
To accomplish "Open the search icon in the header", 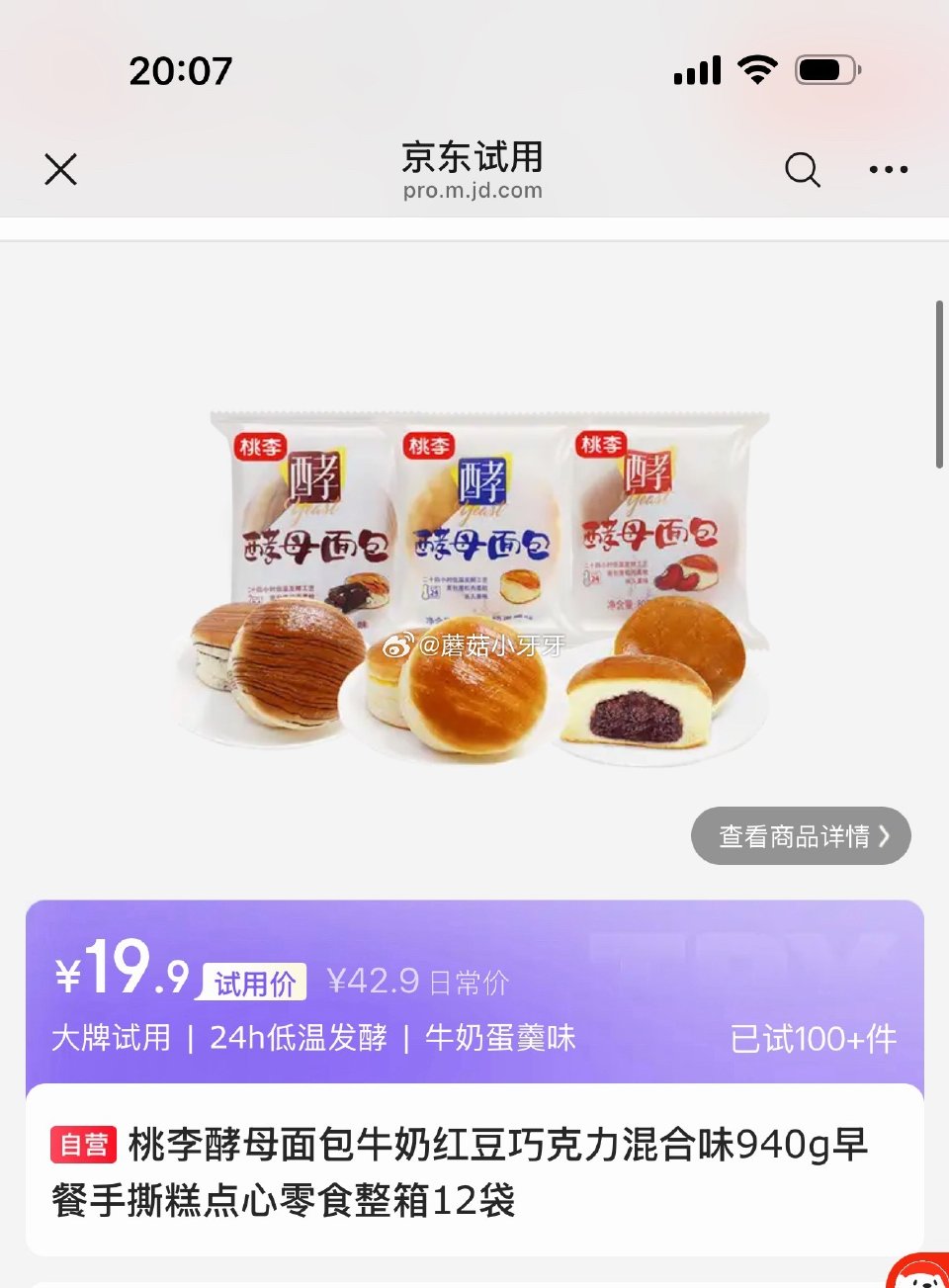I will click(x=803, y=170).
